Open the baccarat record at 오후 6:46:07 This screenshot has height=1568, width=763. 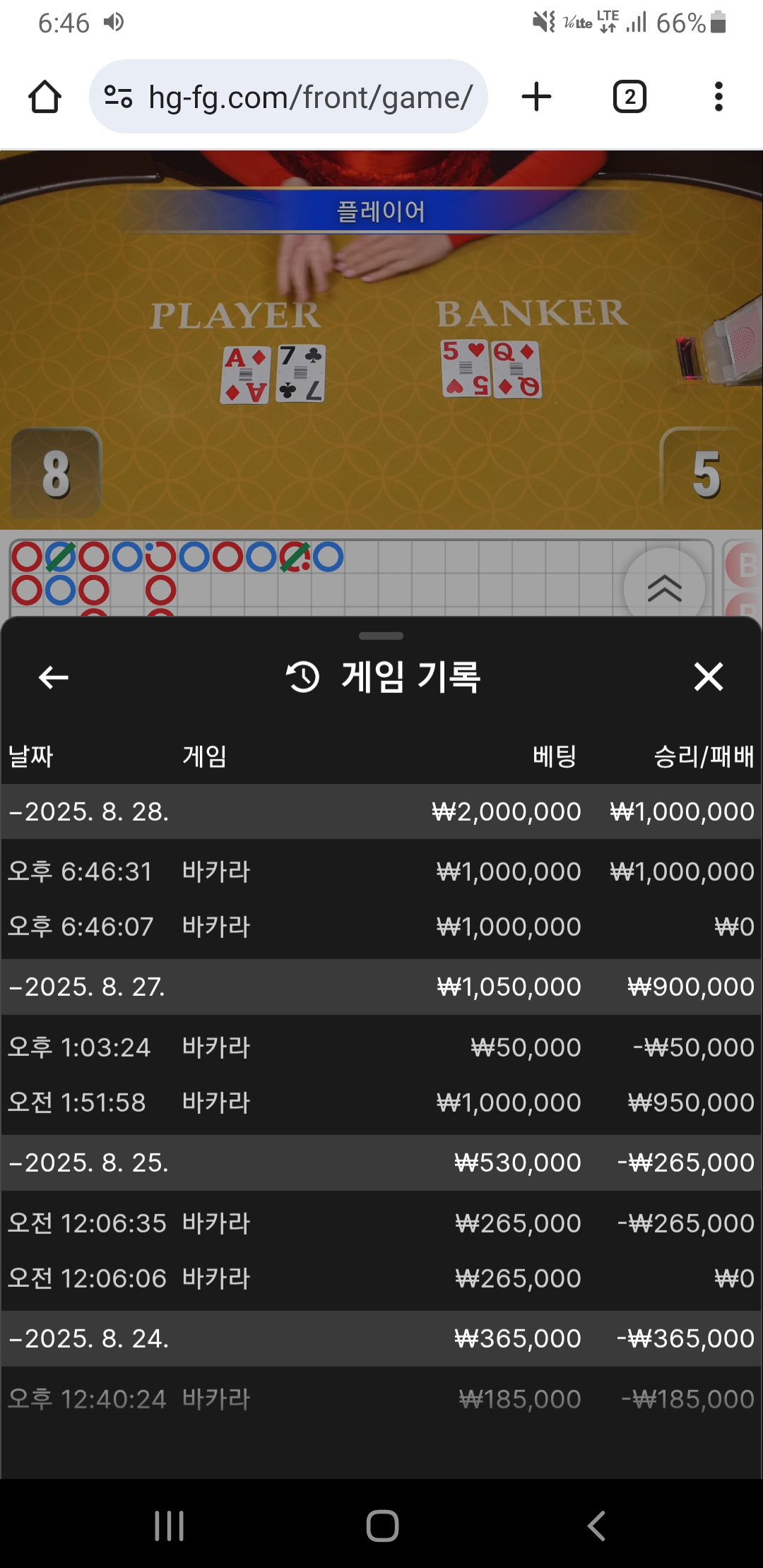tap(381, 927)
